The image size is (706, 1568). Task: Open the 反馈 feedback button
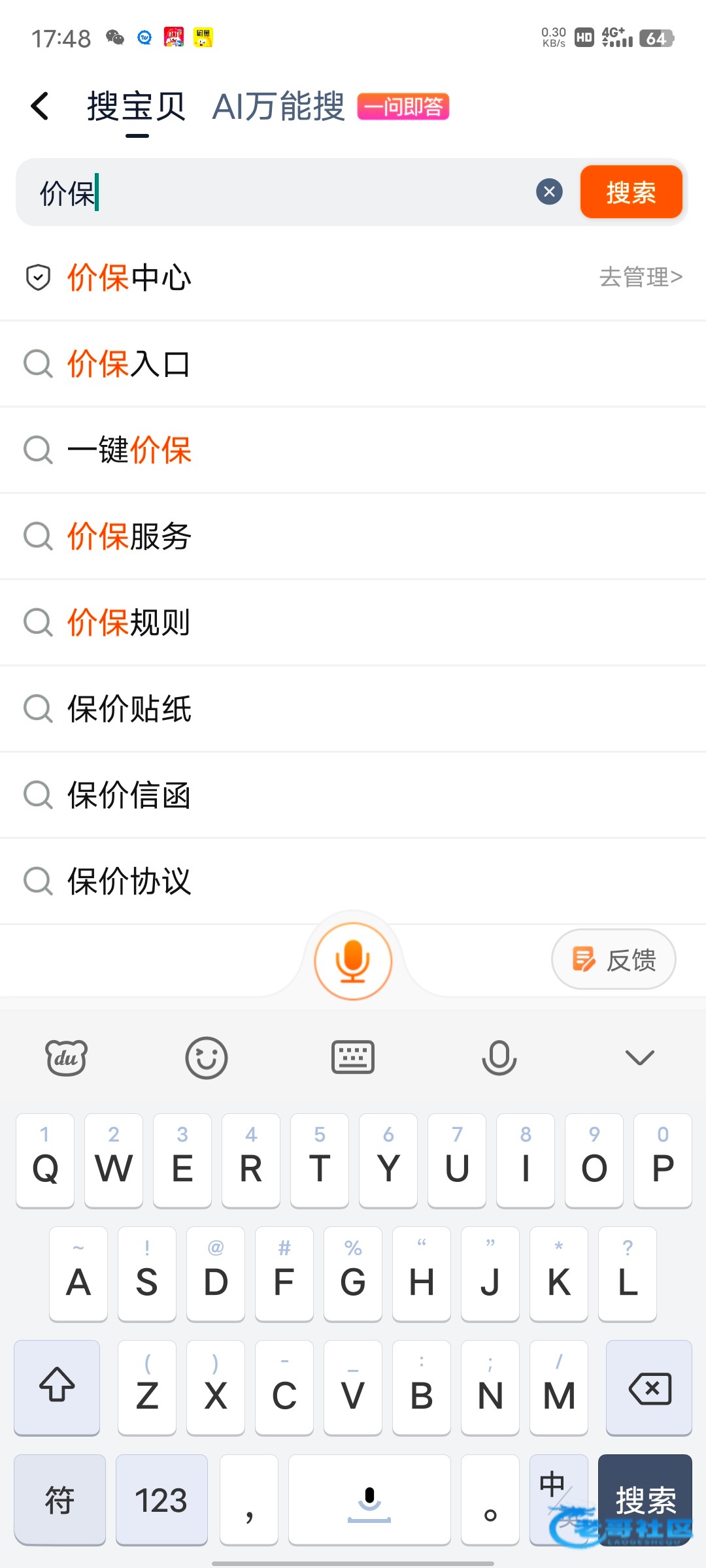(x=614, y=960)
